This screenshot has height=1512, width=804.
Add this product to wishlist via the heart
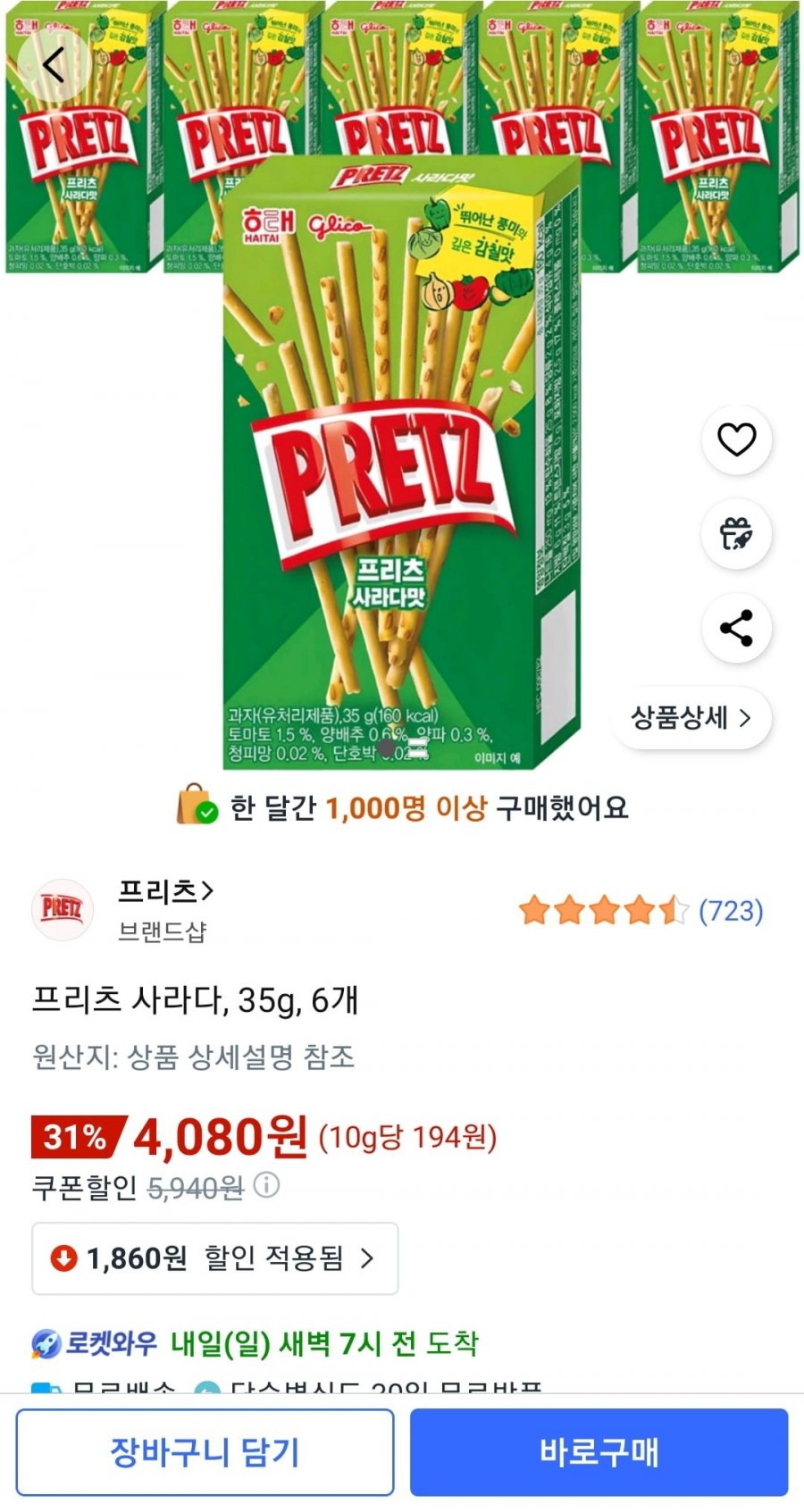736,439
